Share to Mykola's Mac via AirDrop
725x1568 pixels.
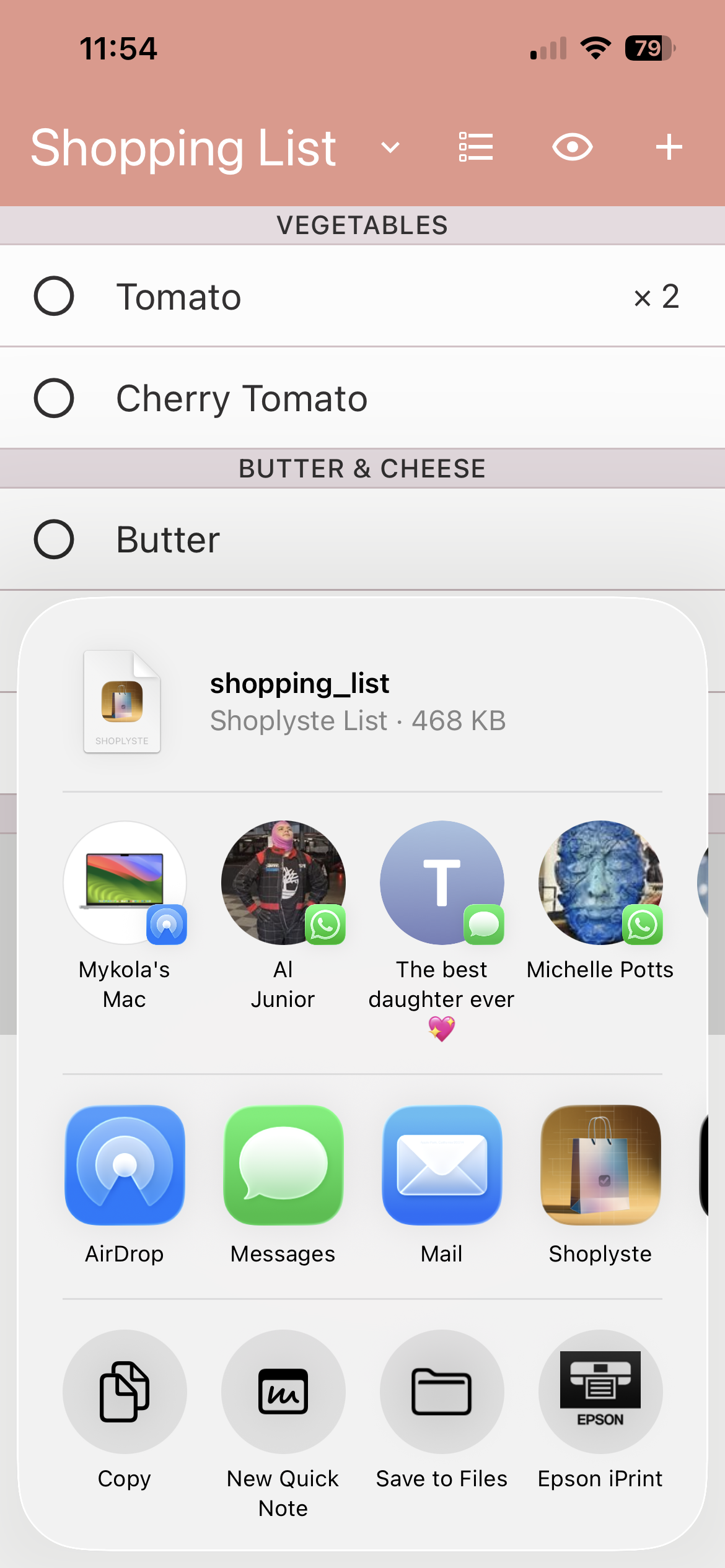coord(125,883)
